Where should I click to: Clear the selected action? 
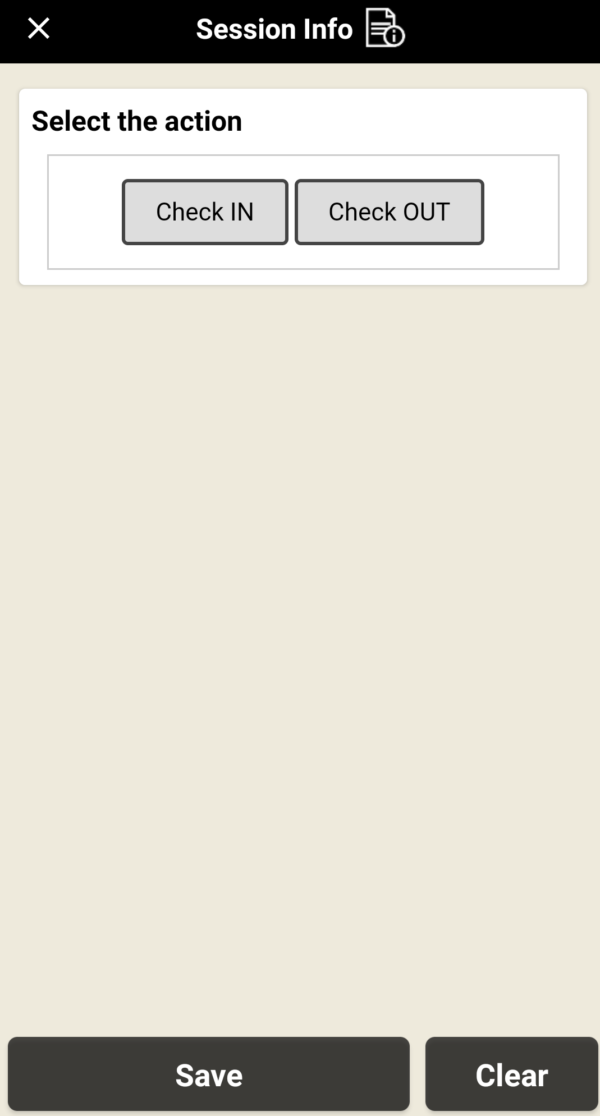point(511,1075)
